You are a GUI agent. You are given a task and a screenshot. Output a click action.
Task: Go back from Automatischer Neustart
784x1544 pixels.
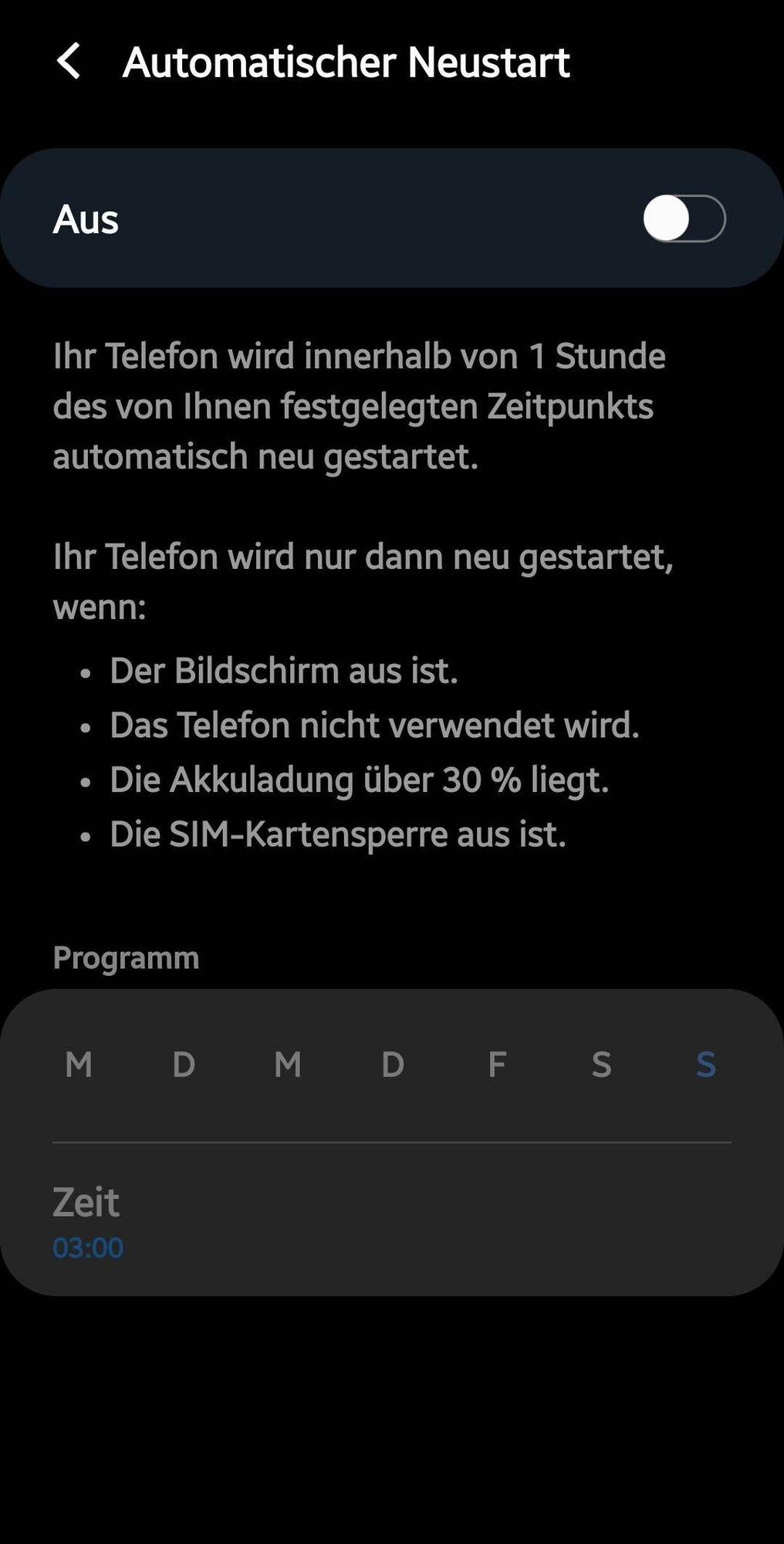(x=69, y=62)
